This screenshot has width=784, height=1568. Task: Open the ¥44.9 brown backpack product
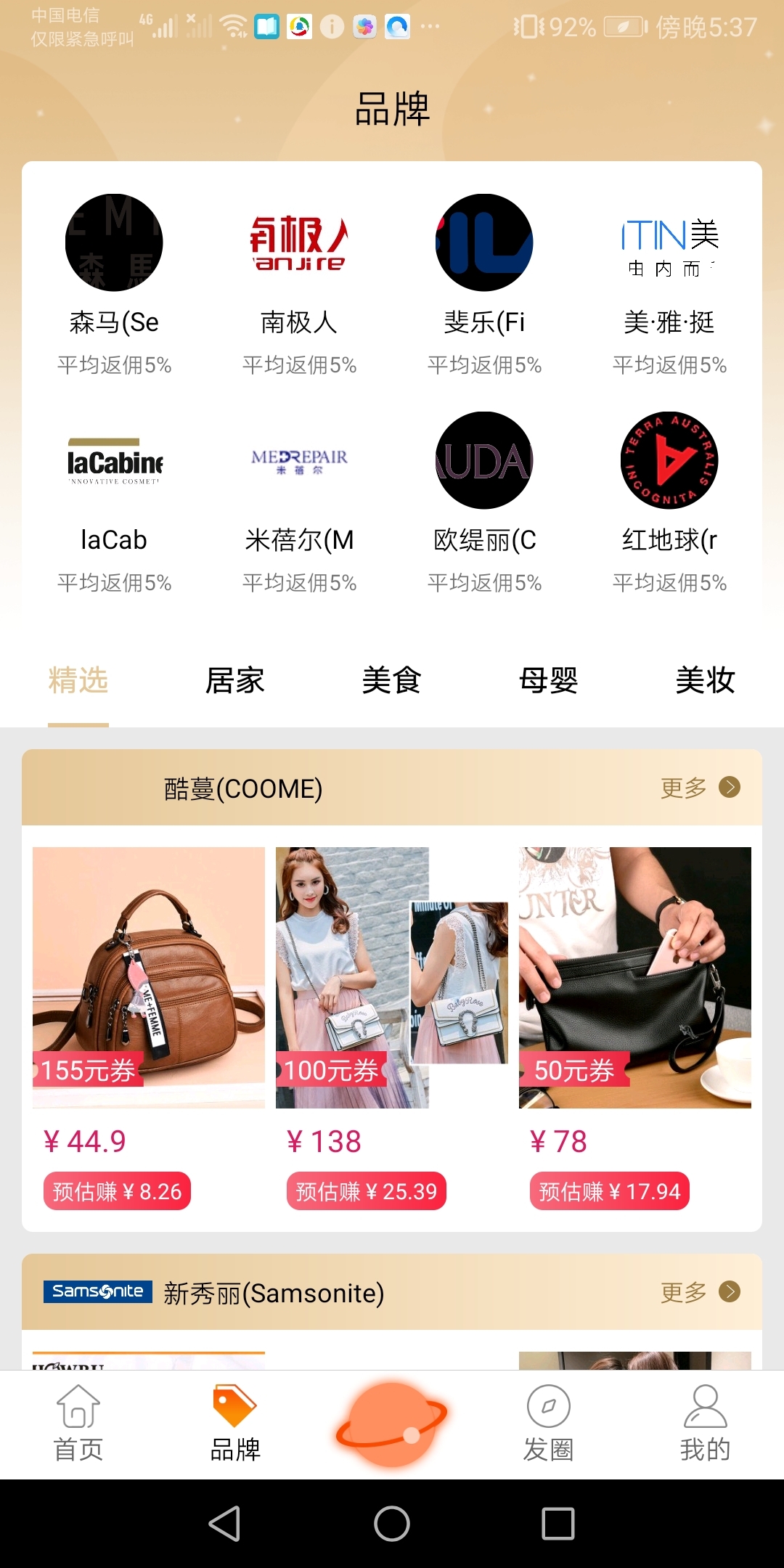(x=149, y=977)
